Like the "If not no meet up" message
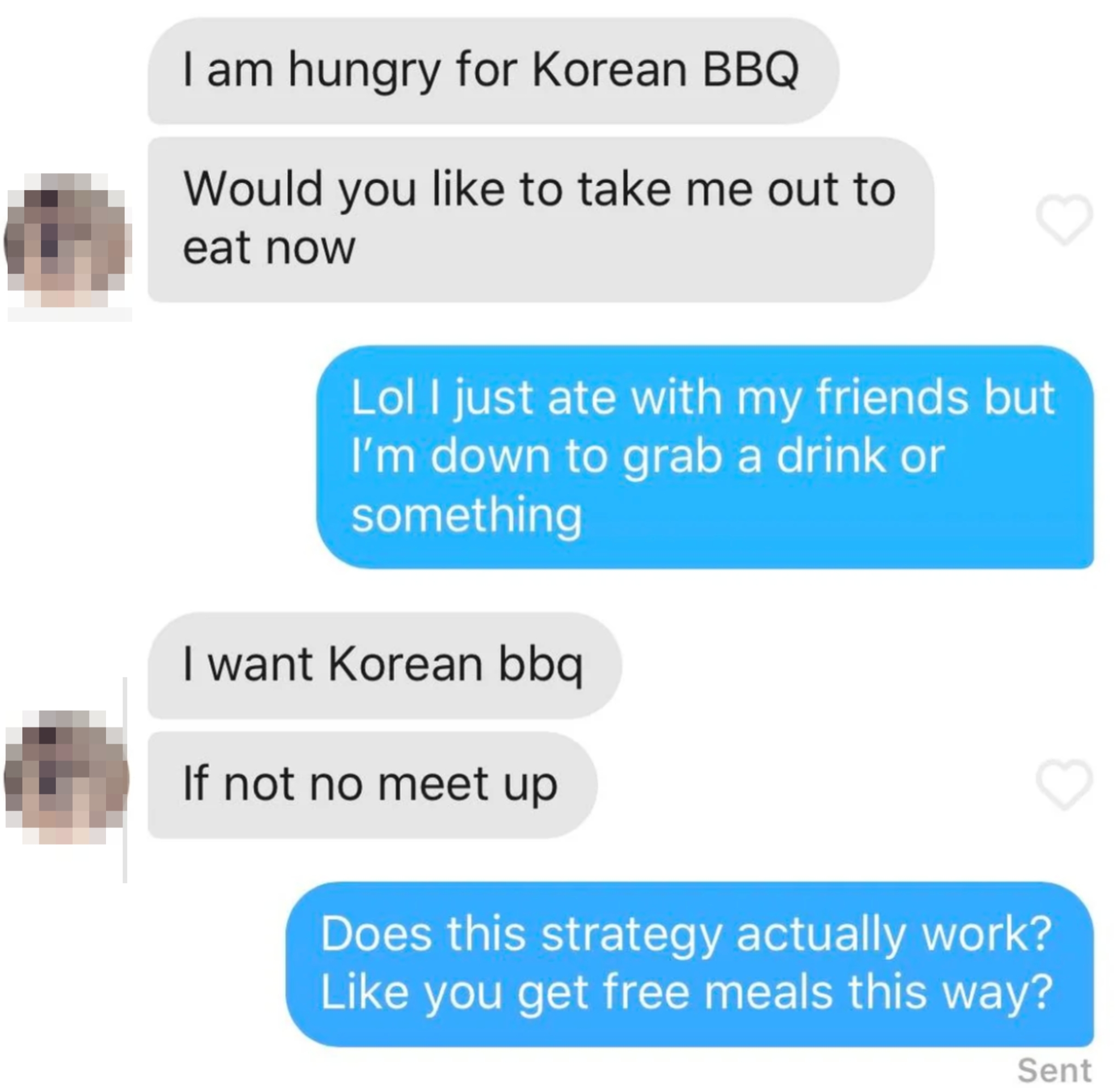This screenshot has height=1092, width=1115. [x=1064, y=784]
